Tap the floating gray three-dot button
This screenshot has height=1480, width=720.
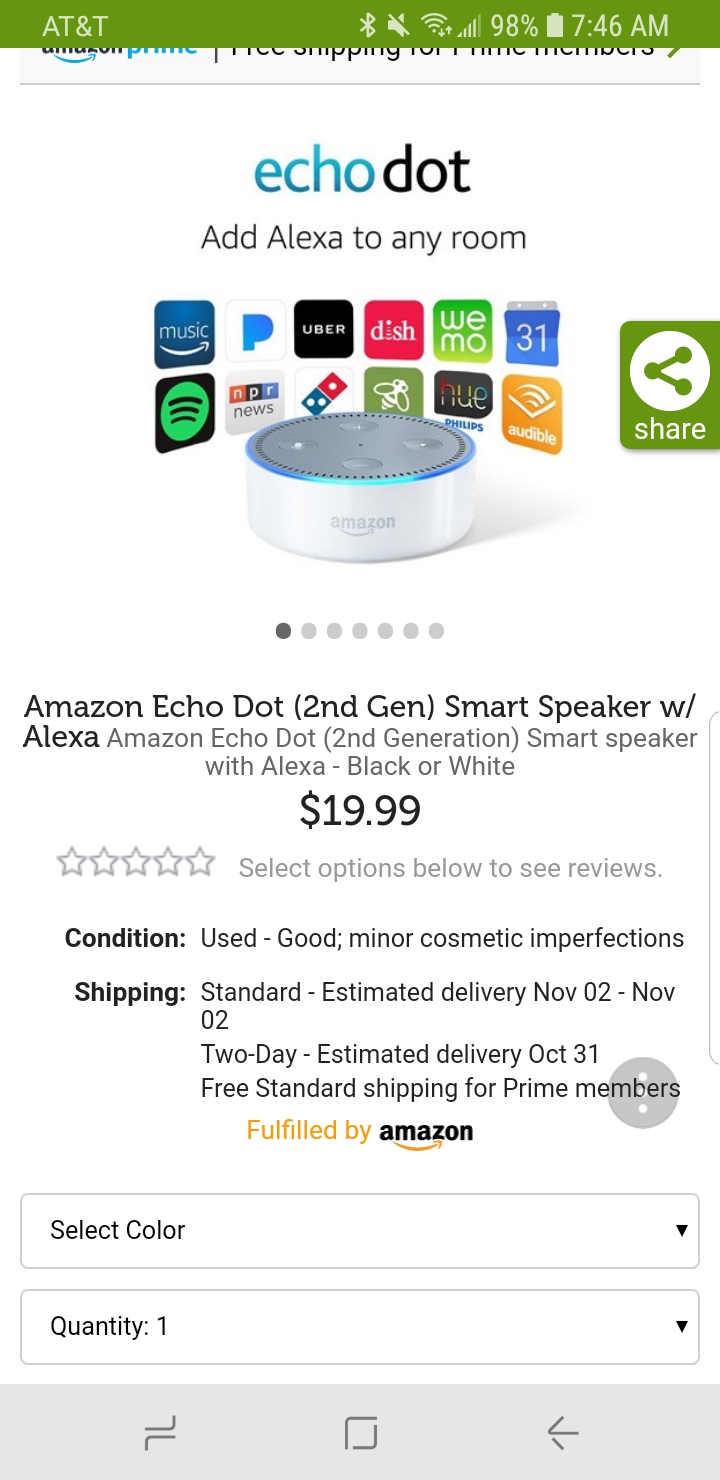coord(643,1093)
